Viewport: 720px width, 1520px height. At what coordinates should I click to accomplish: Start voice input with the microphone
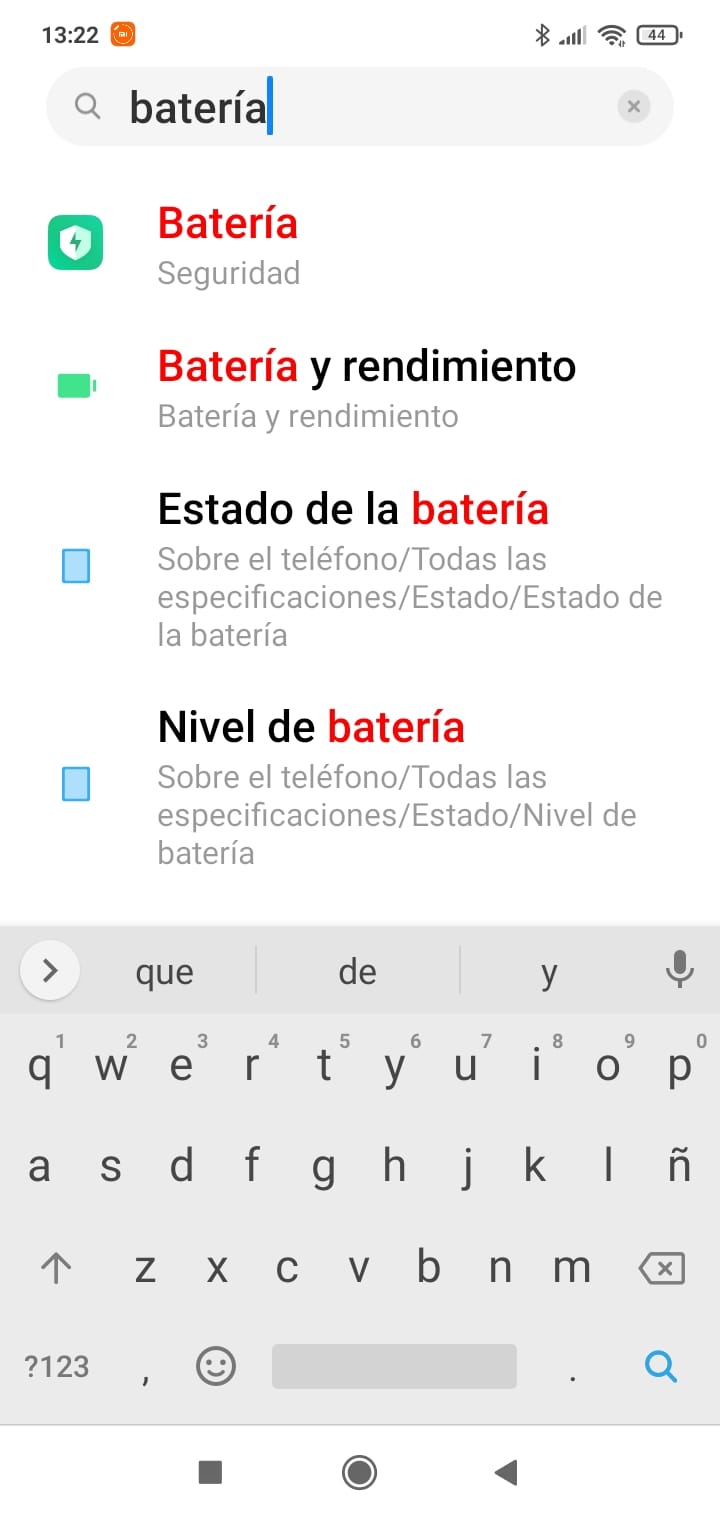679,970
